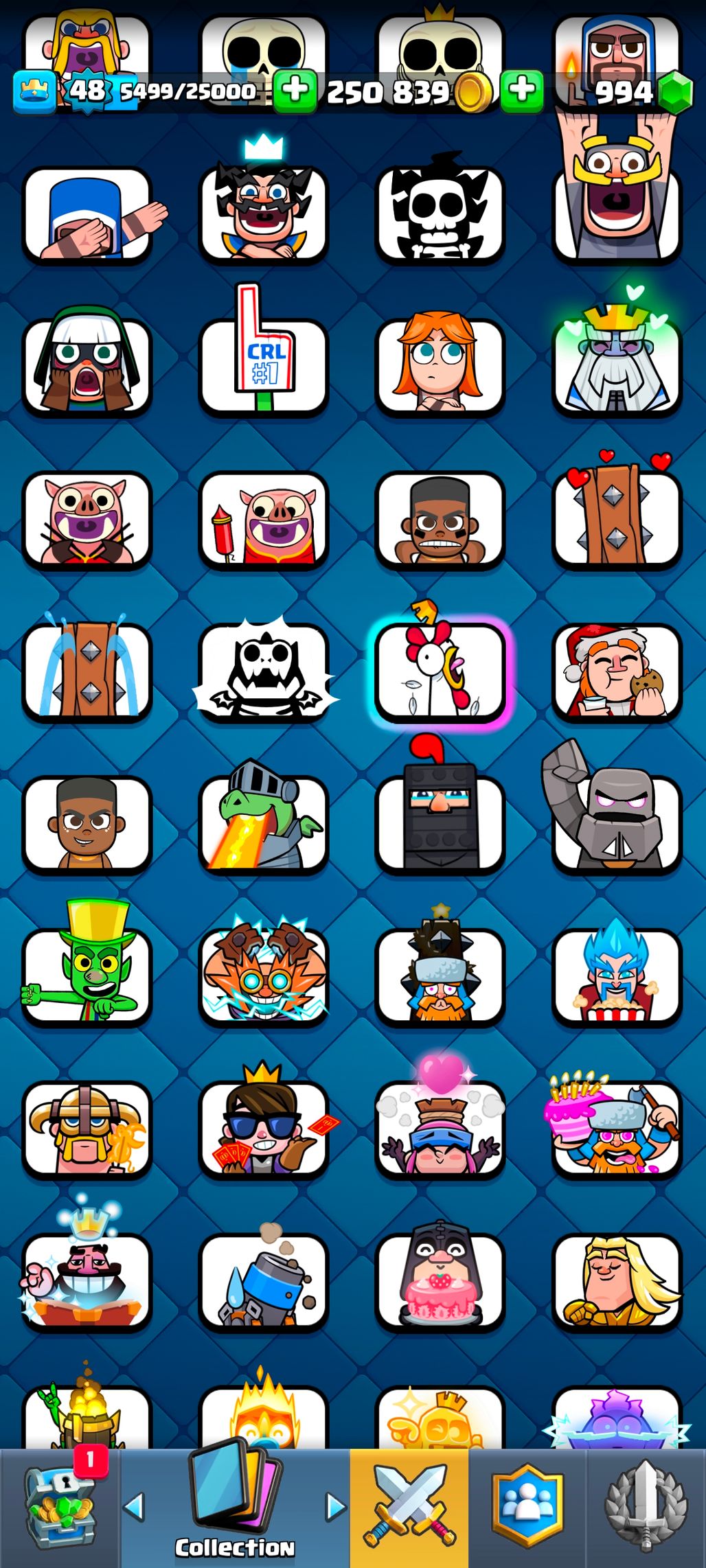This screenshot has height=1568, width=706.
Task: Choose the goblin with yellow top hat emote
Action: pyautogui.click(x=87, y=975)
